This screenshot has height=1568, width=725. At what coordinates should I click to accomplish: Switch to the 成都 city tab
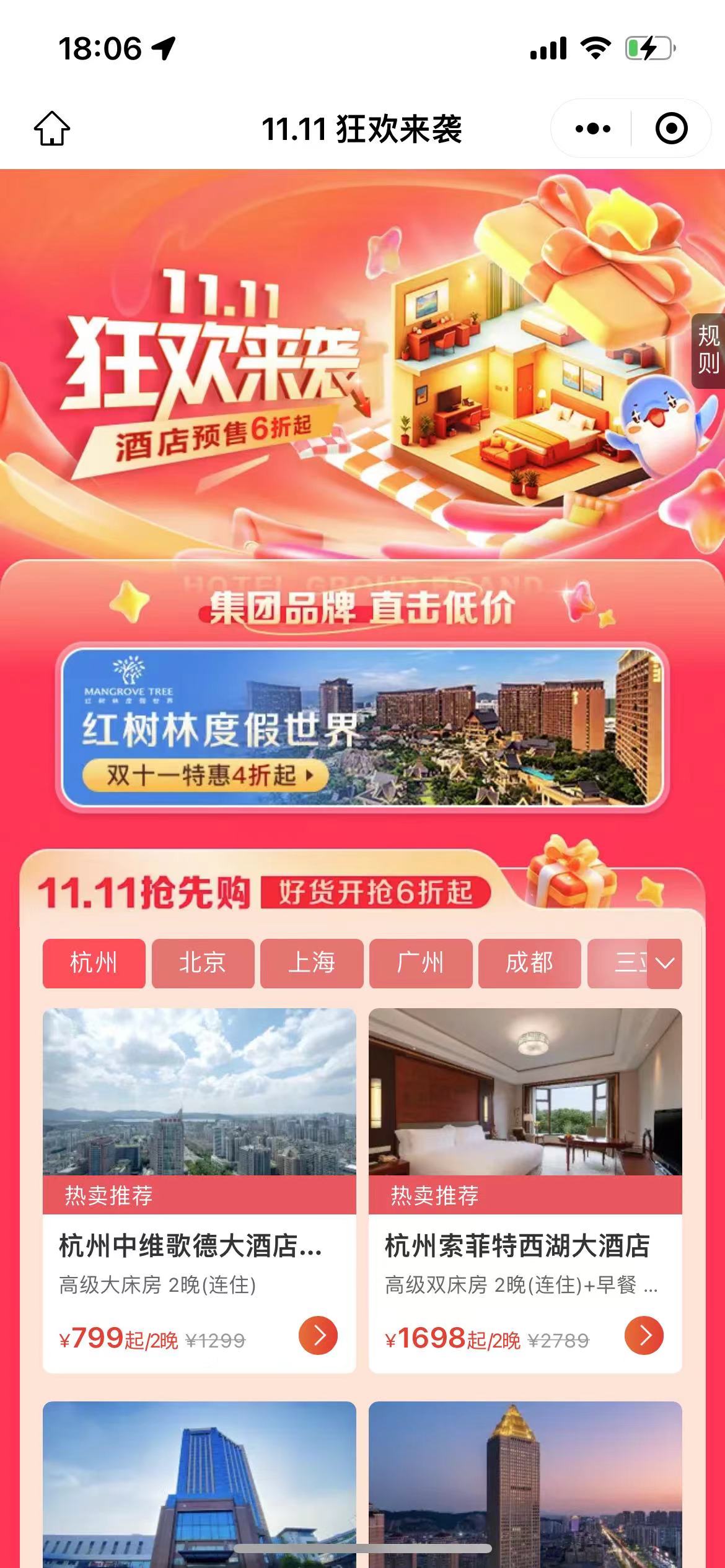tap(529, 963)
